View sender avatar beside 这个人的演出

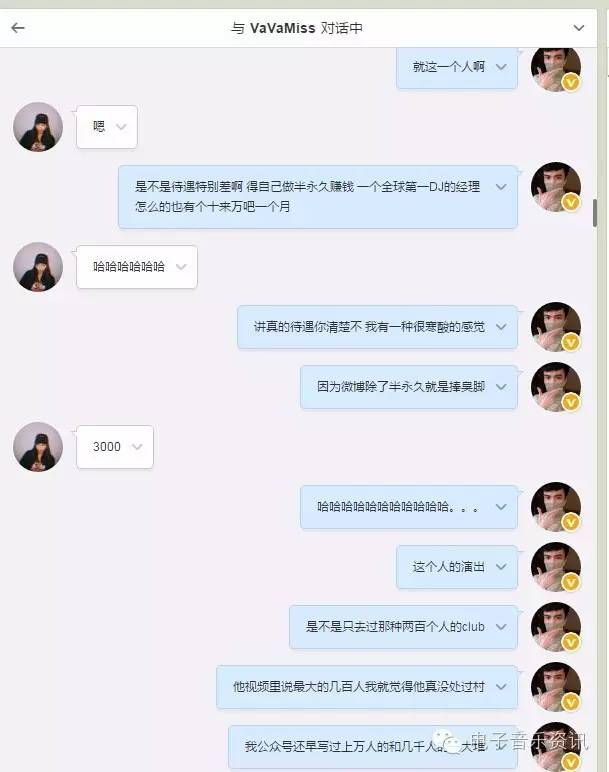(x=556, y=567)
